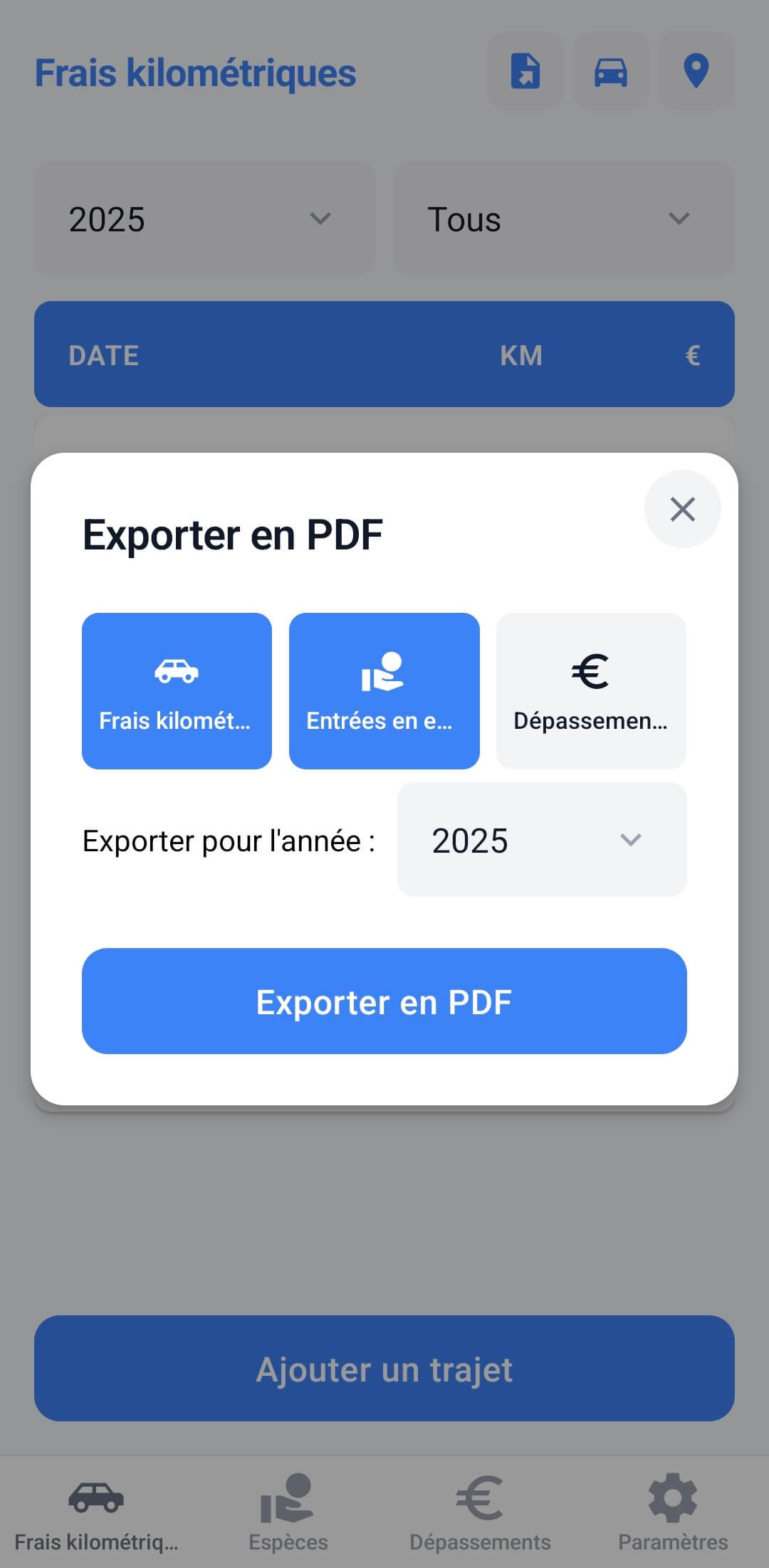Expand the 2025 year filter on the list
The image size is (769, 1568).
pos(204,219)
